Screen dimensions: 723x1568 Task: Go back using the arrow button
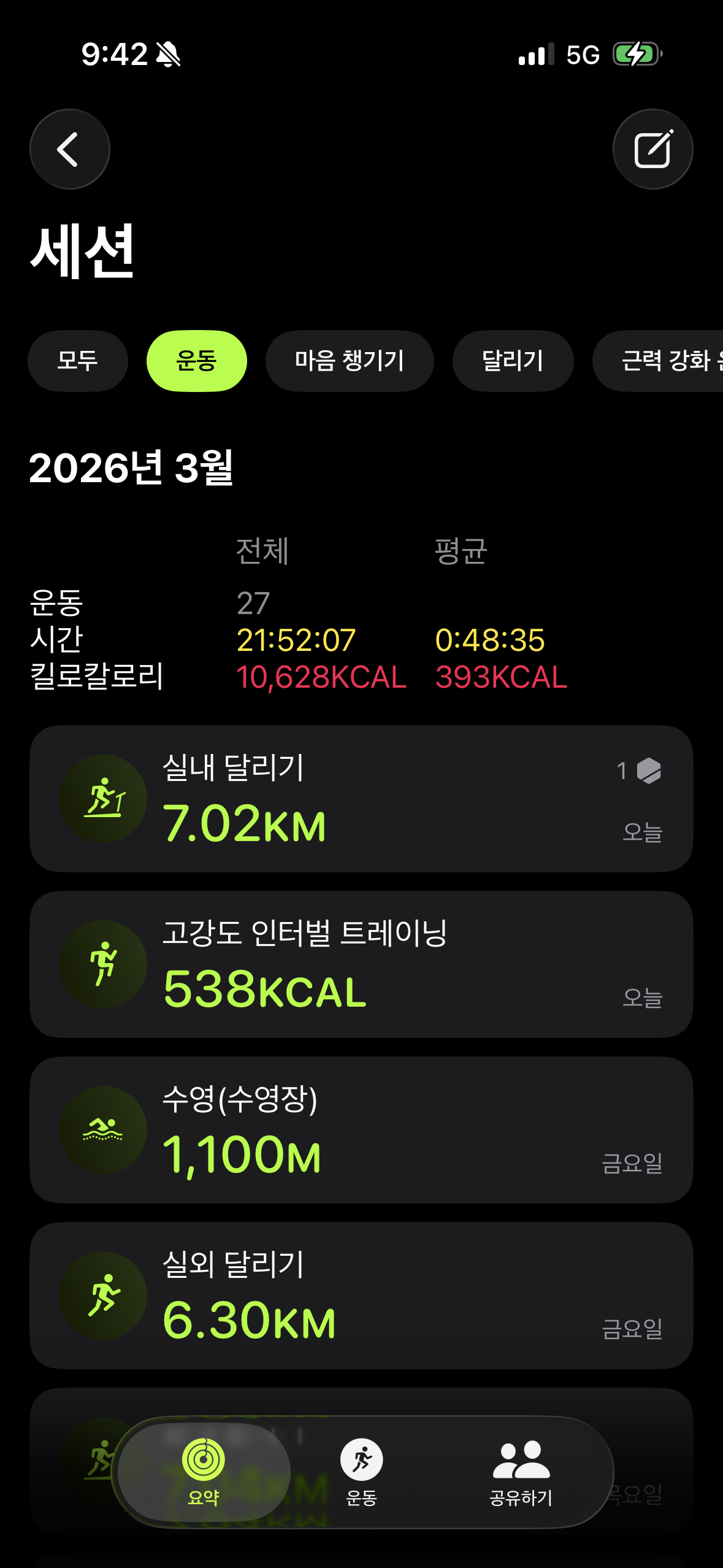click(x=70, y=149)
